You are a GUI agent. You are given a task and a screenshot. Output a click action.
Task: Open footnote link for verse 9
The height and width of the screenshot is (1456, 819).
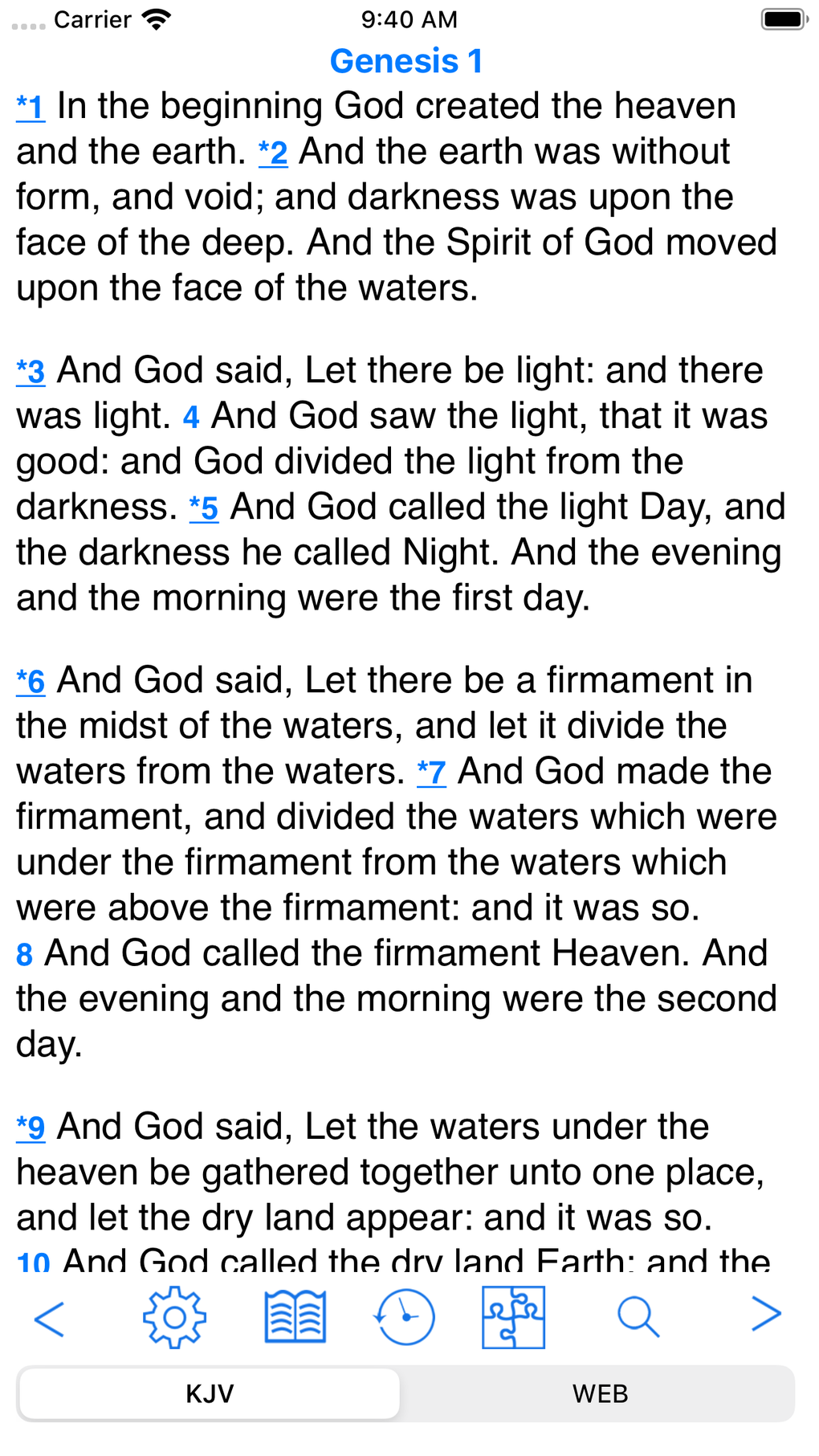tap(31, 1128)
